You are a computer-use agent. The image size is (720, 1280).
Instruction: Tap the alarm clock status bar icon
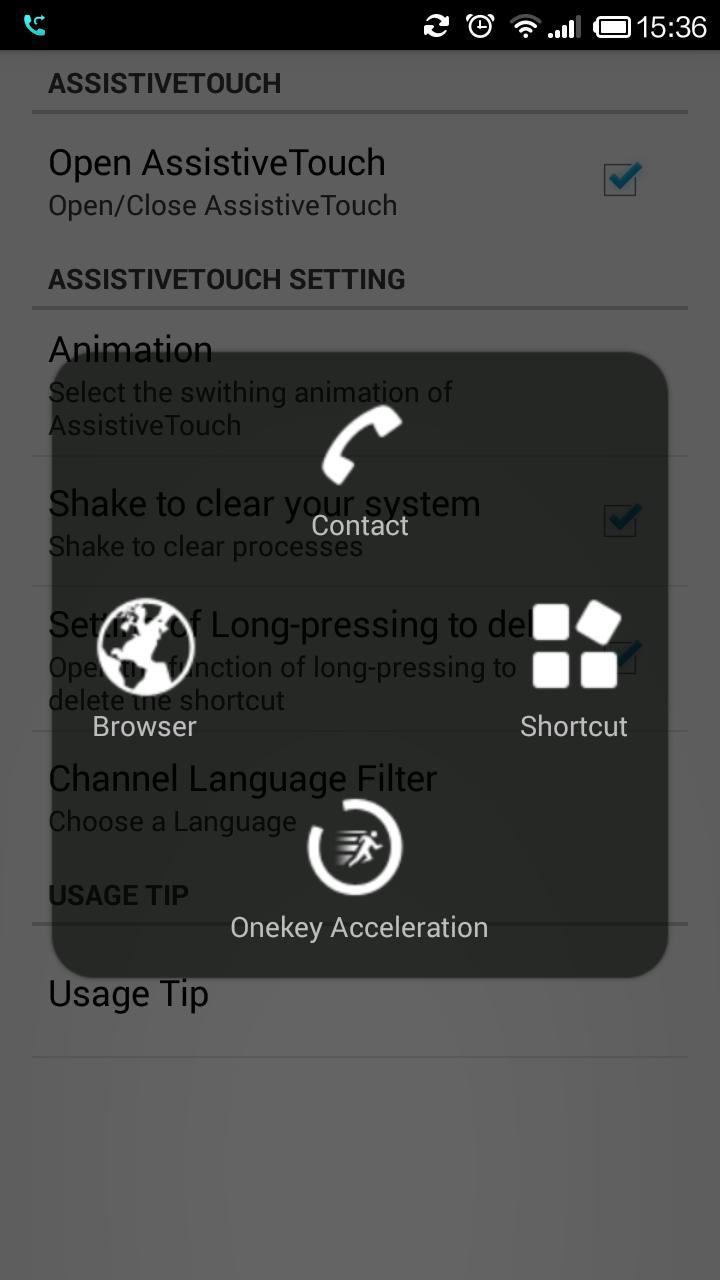point(479,25)
